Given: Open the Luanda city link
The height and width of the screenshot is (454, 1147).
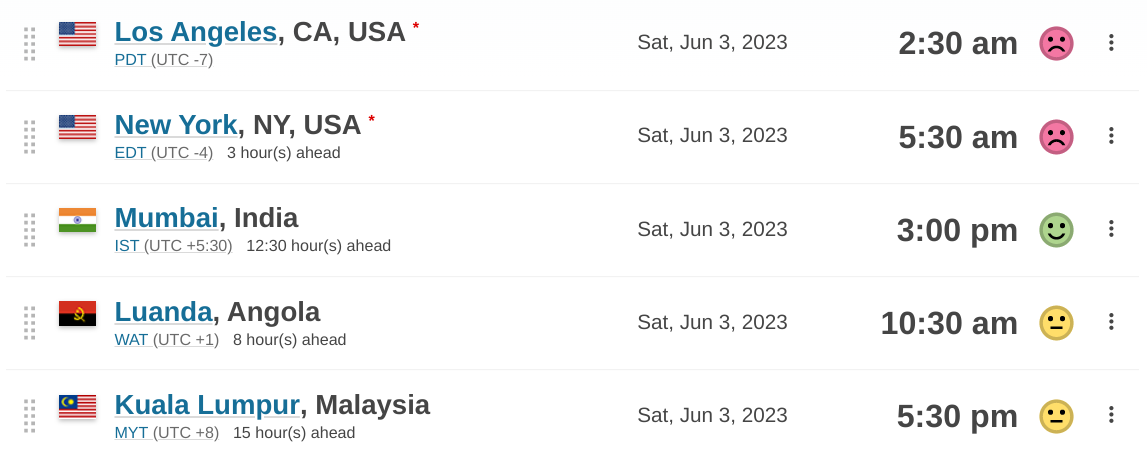Looking at the screenshot, I should 163,312.
